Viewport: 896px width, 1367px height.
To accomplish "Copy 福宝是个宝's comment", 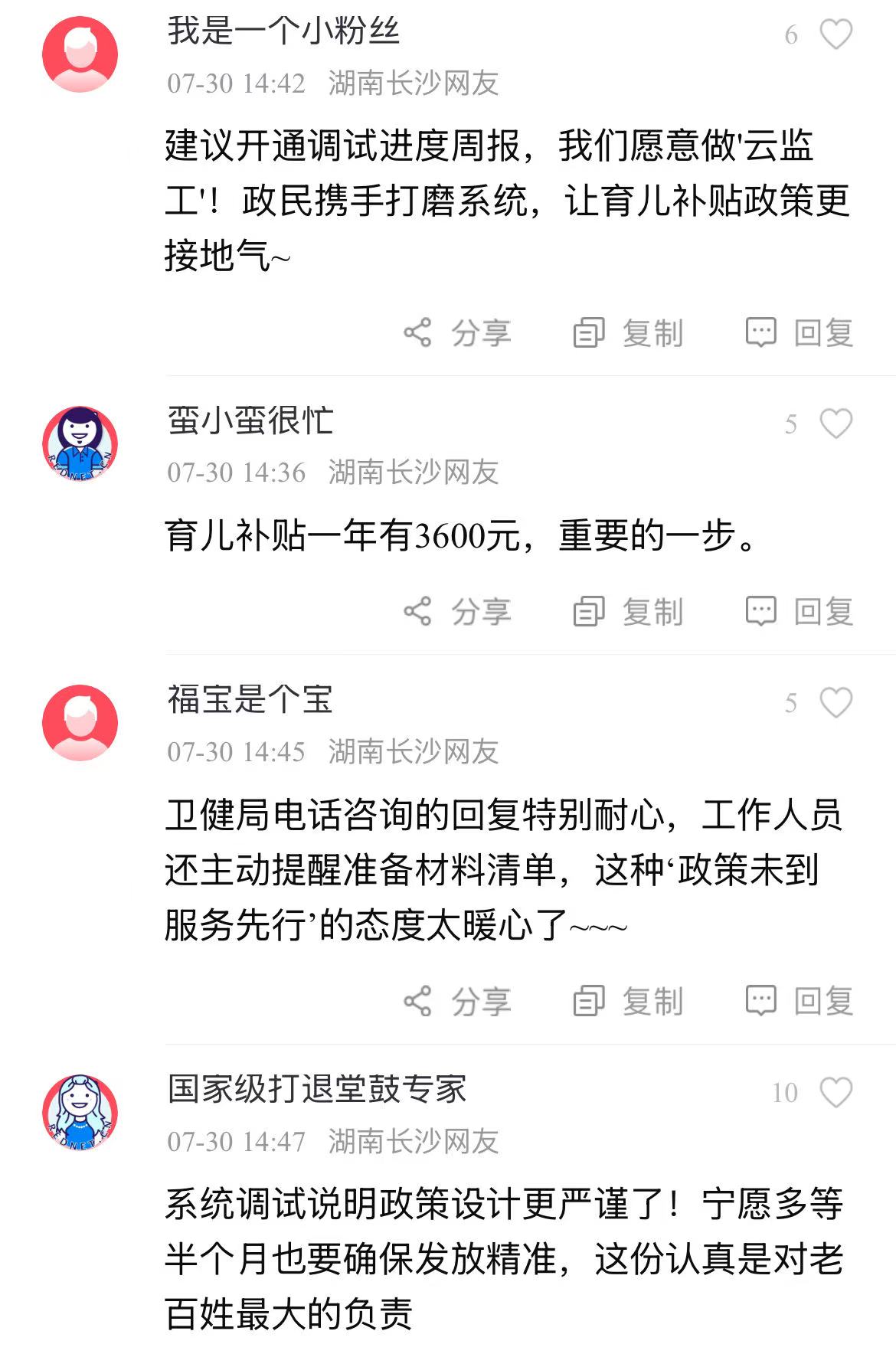I will [628, 1001].
